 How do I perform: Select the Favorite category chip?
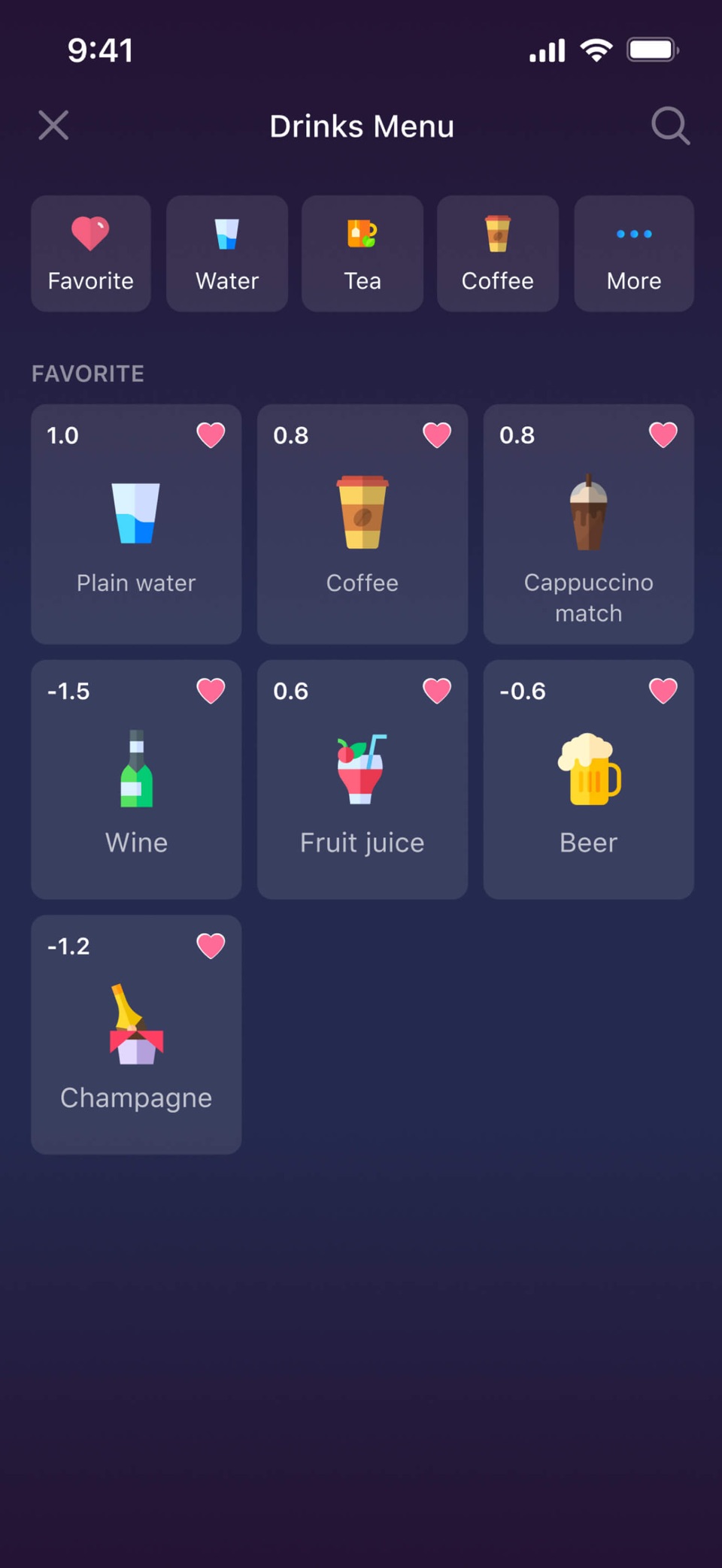(91, 253)
